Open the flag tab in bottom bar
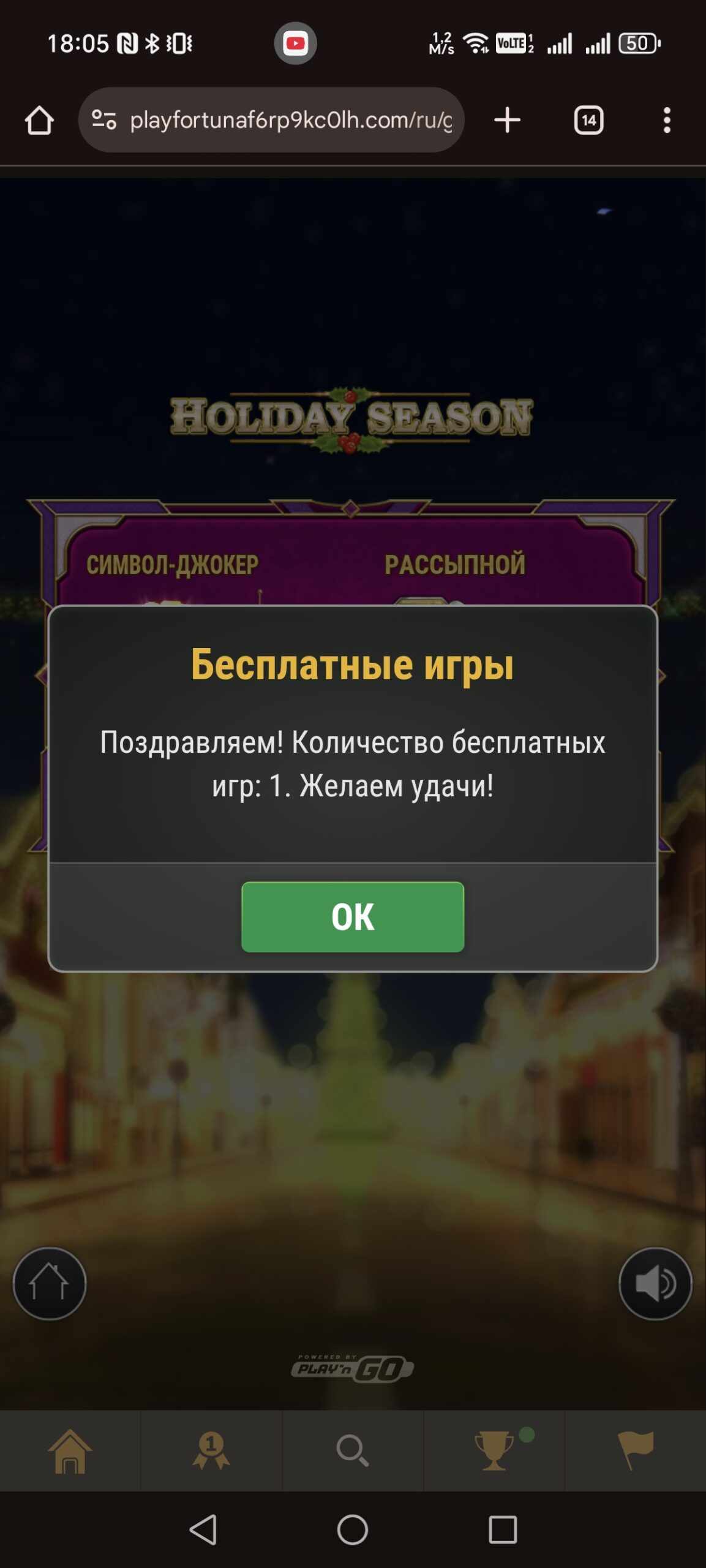 coord(636,1450)
